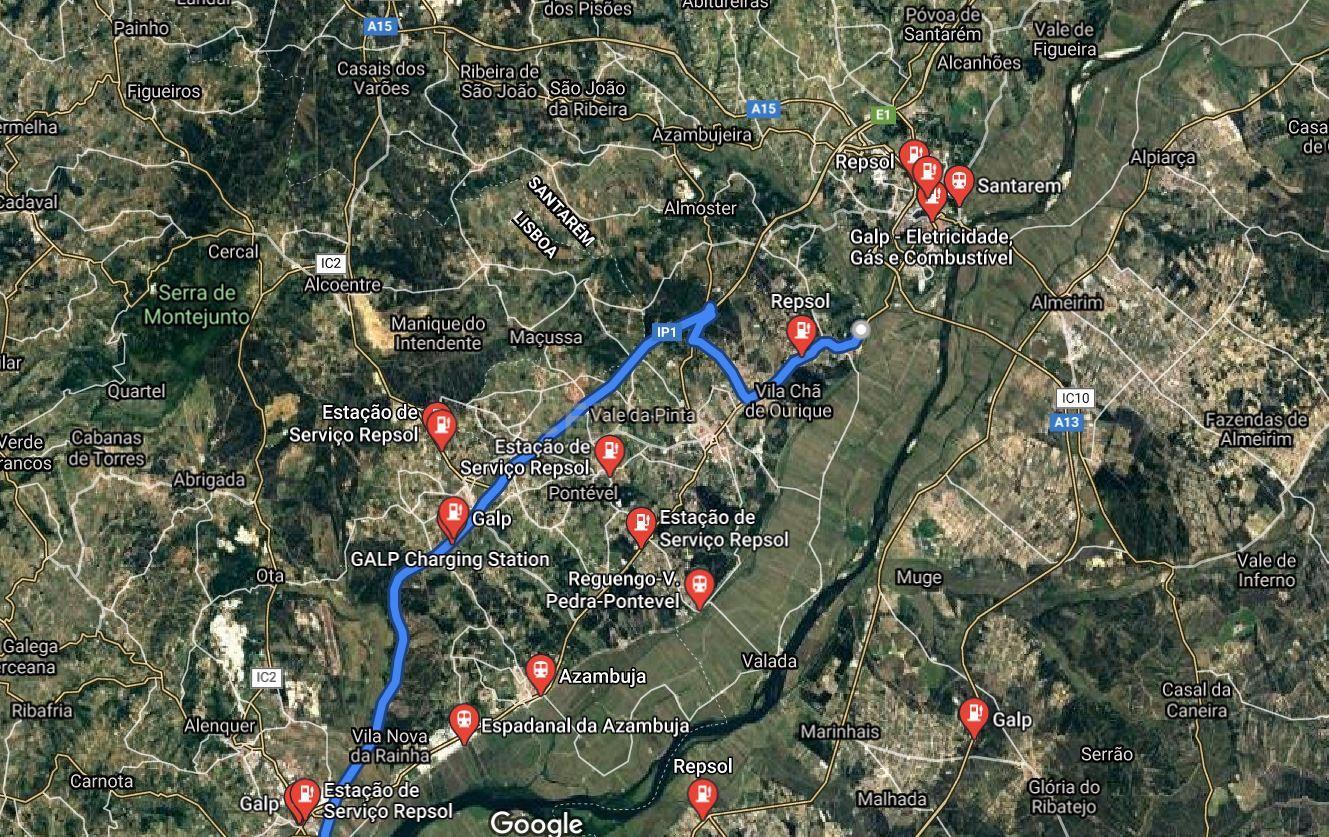The width and height of the screenshot is (1329, 837).
Task: Open the Repsol pin south of Valada
Action: (703, 797)
